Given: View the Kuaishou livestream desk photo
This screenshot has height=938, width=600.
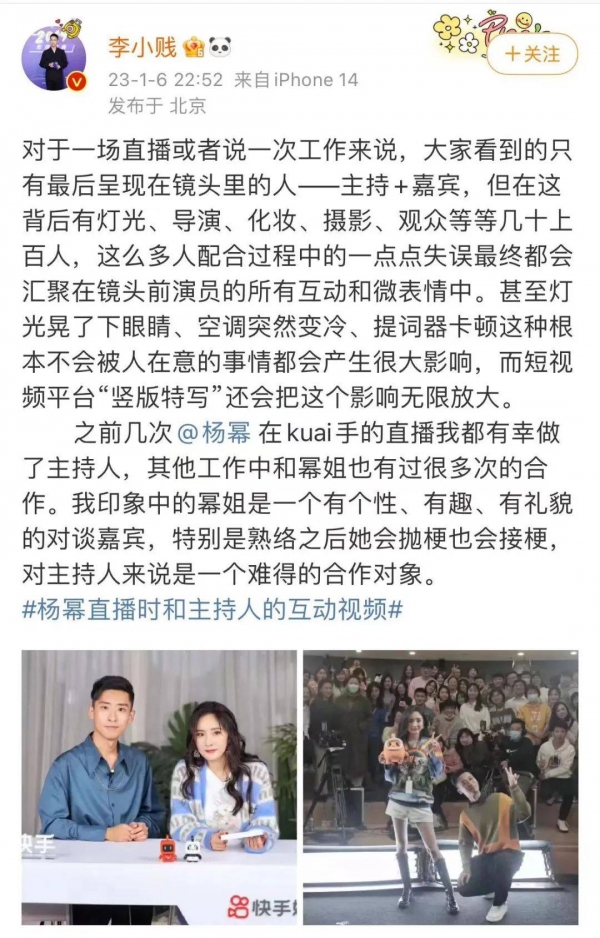Looking at the screenshot, I should point(159,787).
